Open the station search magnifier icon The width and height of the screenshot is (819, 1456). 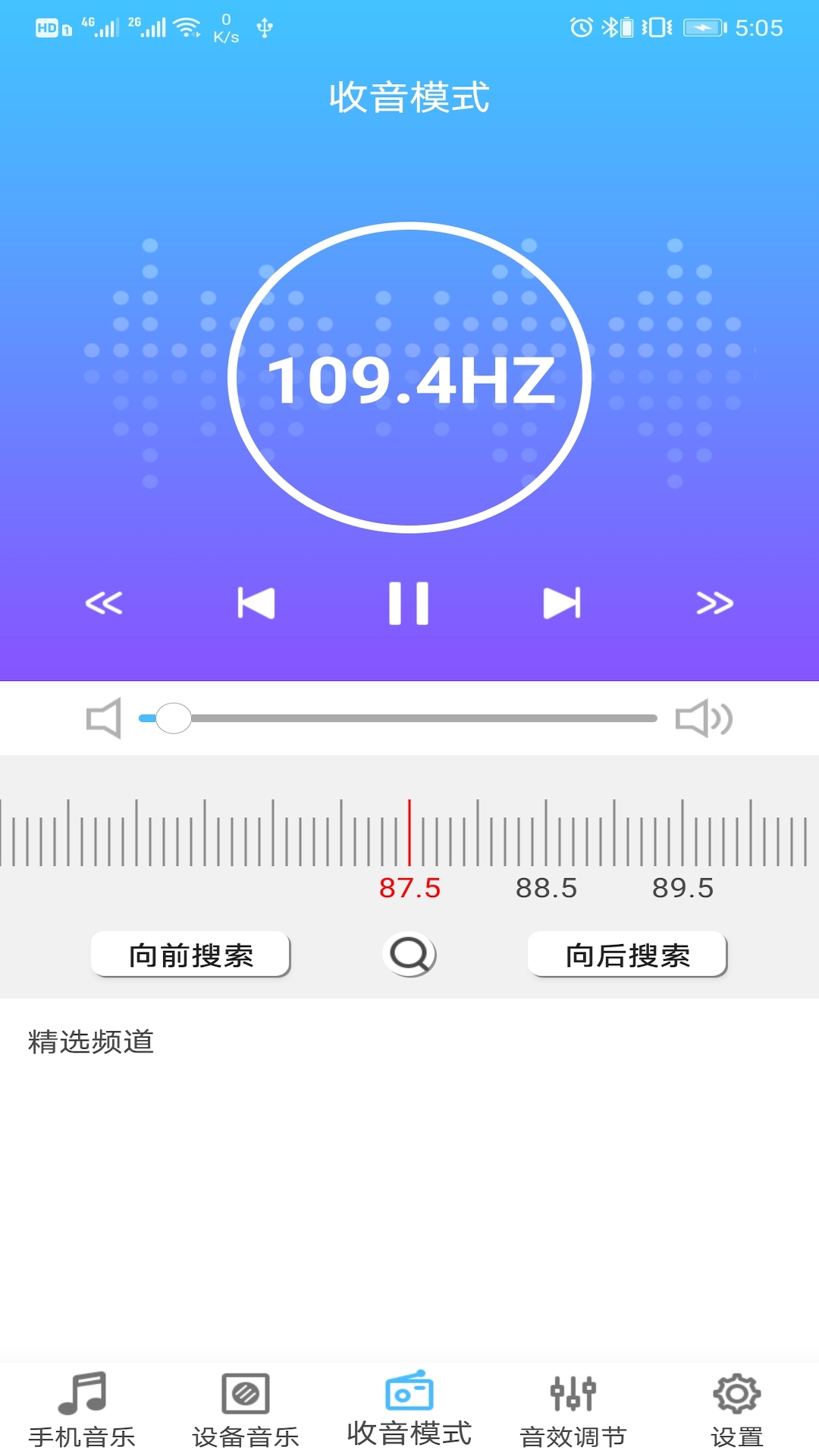point(409,955)
